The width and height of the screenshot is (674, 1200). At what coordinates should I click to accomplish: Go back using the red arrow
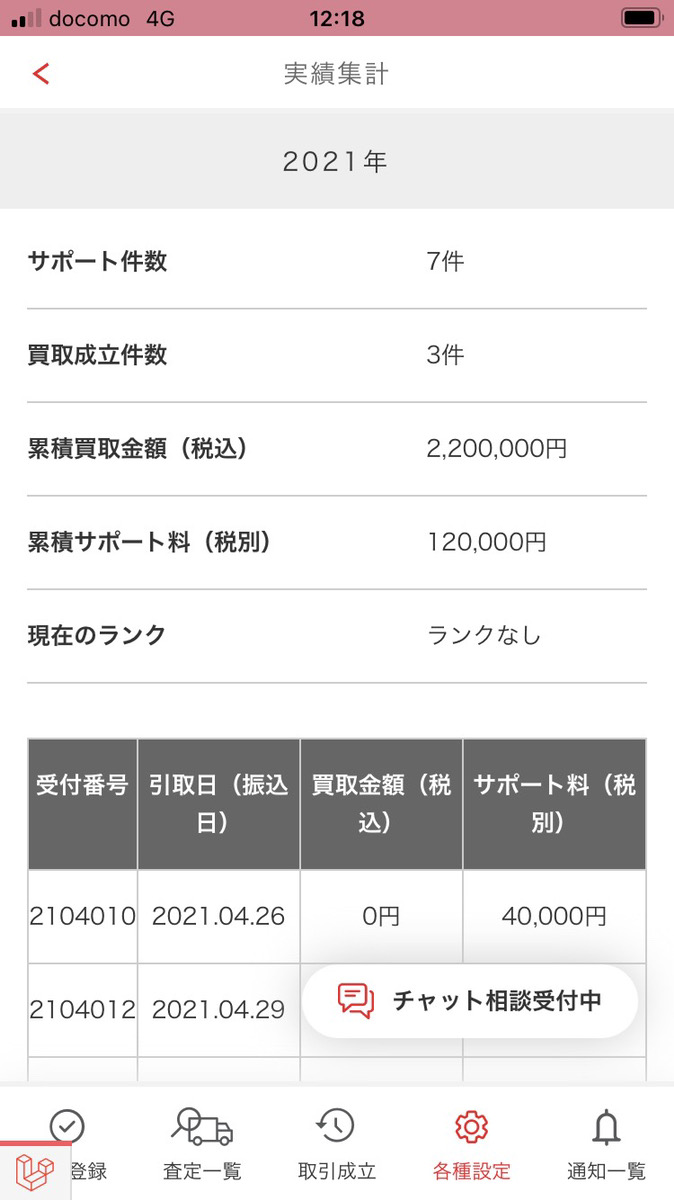coord(41,73)
